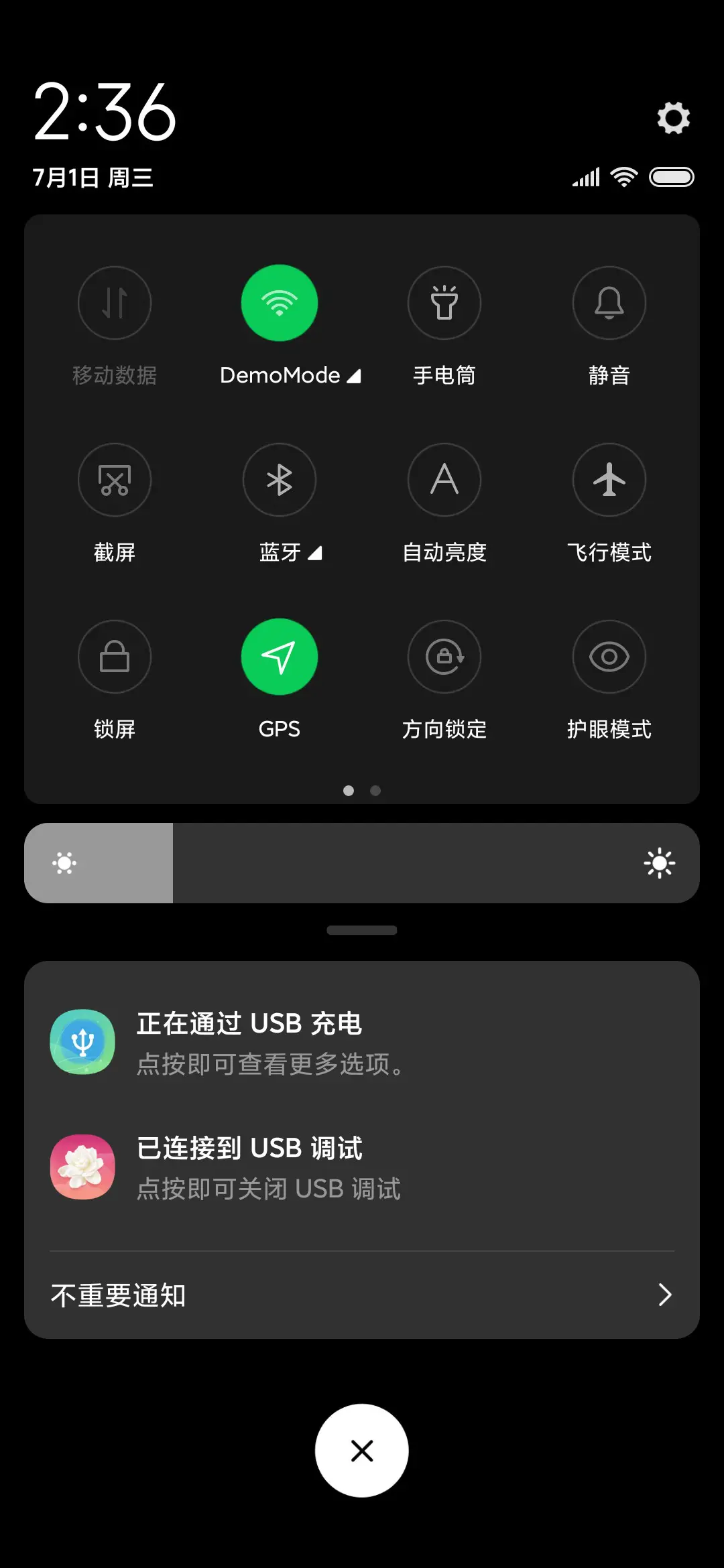Expand unimportant notifications (不重要通知)
The height and width of the screenshot is (1568, 724).
(x=362, y=1295)
